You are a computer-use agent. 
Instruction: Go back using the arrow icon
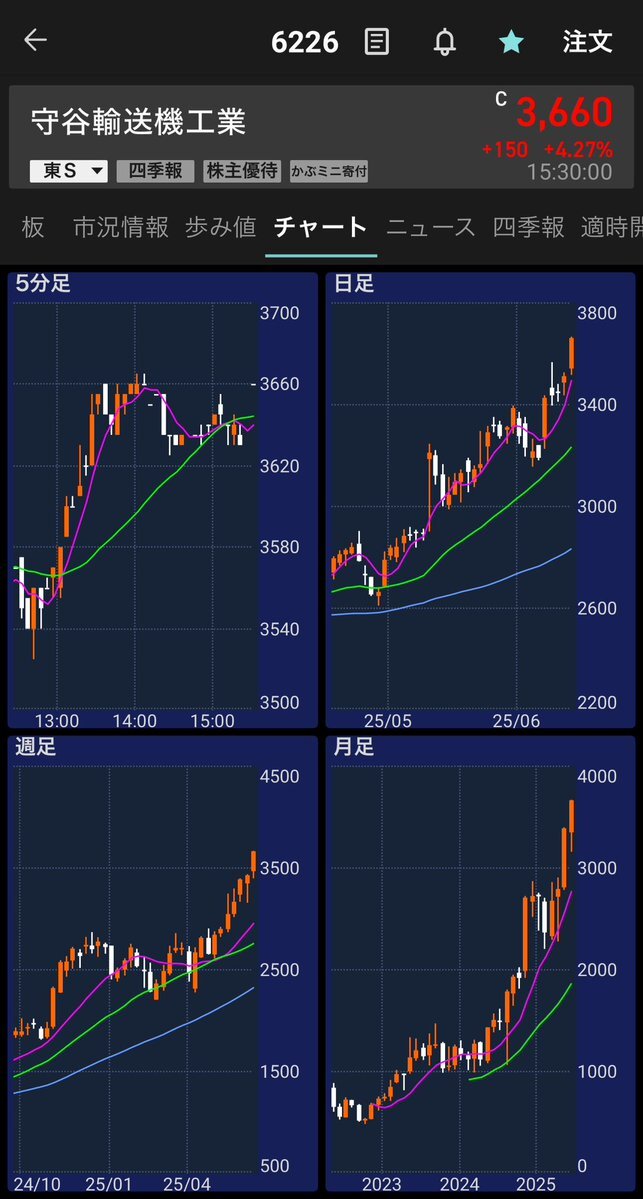35,41
